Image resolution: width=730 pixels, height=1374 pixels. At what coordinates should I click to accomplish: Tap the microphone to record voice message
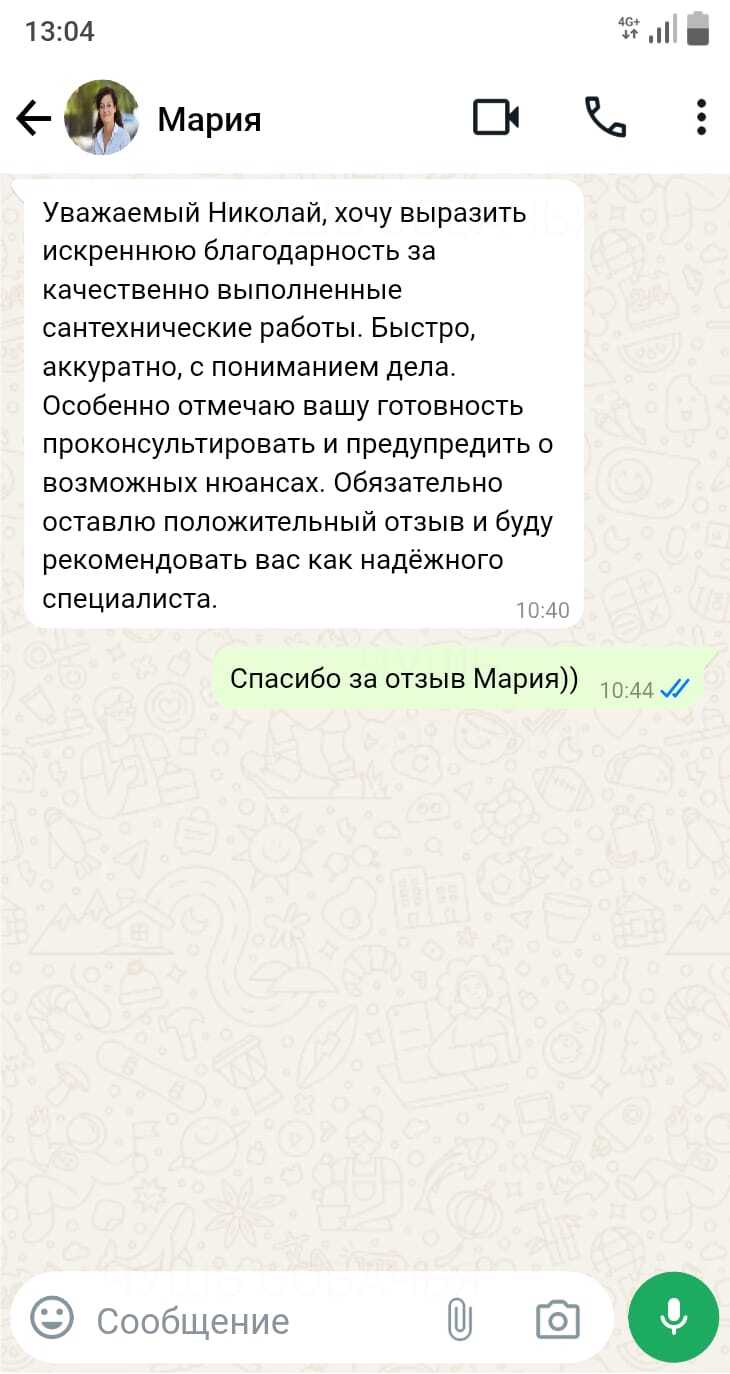673,1317
